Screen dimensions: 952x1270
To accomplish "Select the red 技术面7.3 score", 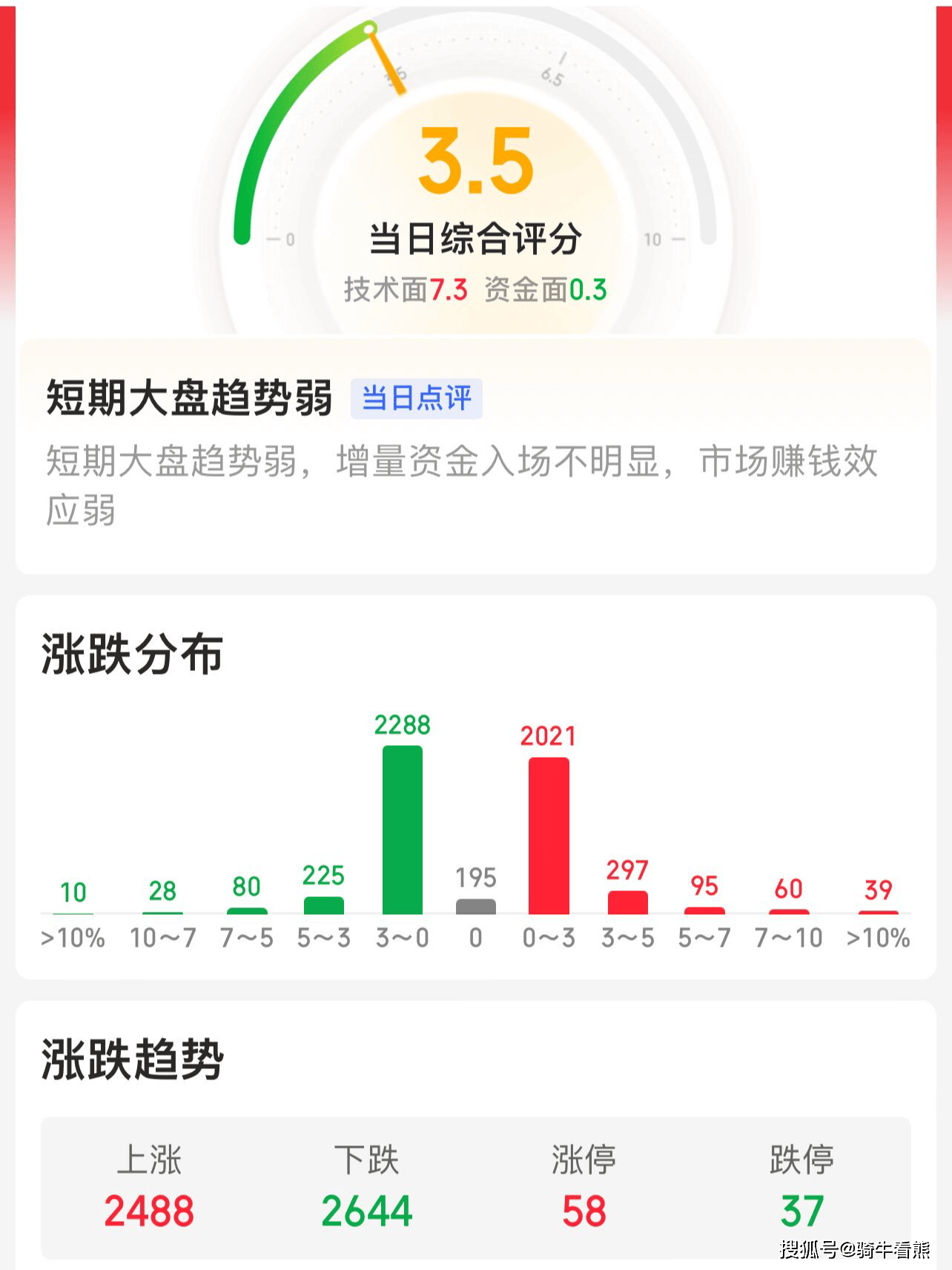I will pos(407,291).
